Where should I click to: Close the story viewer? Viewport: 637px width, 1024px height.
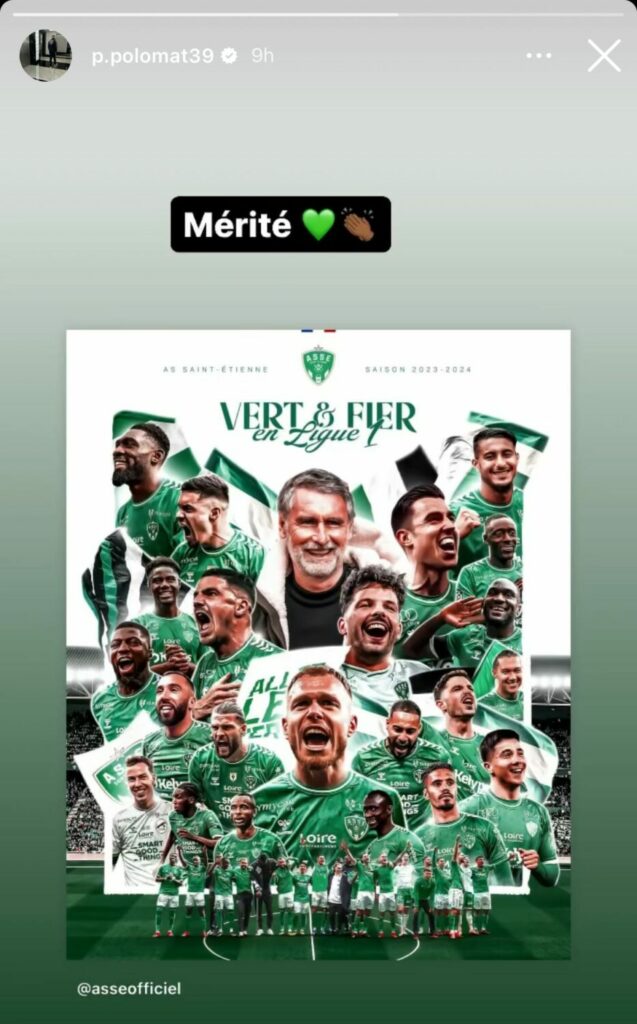click(x=604, y=56)
